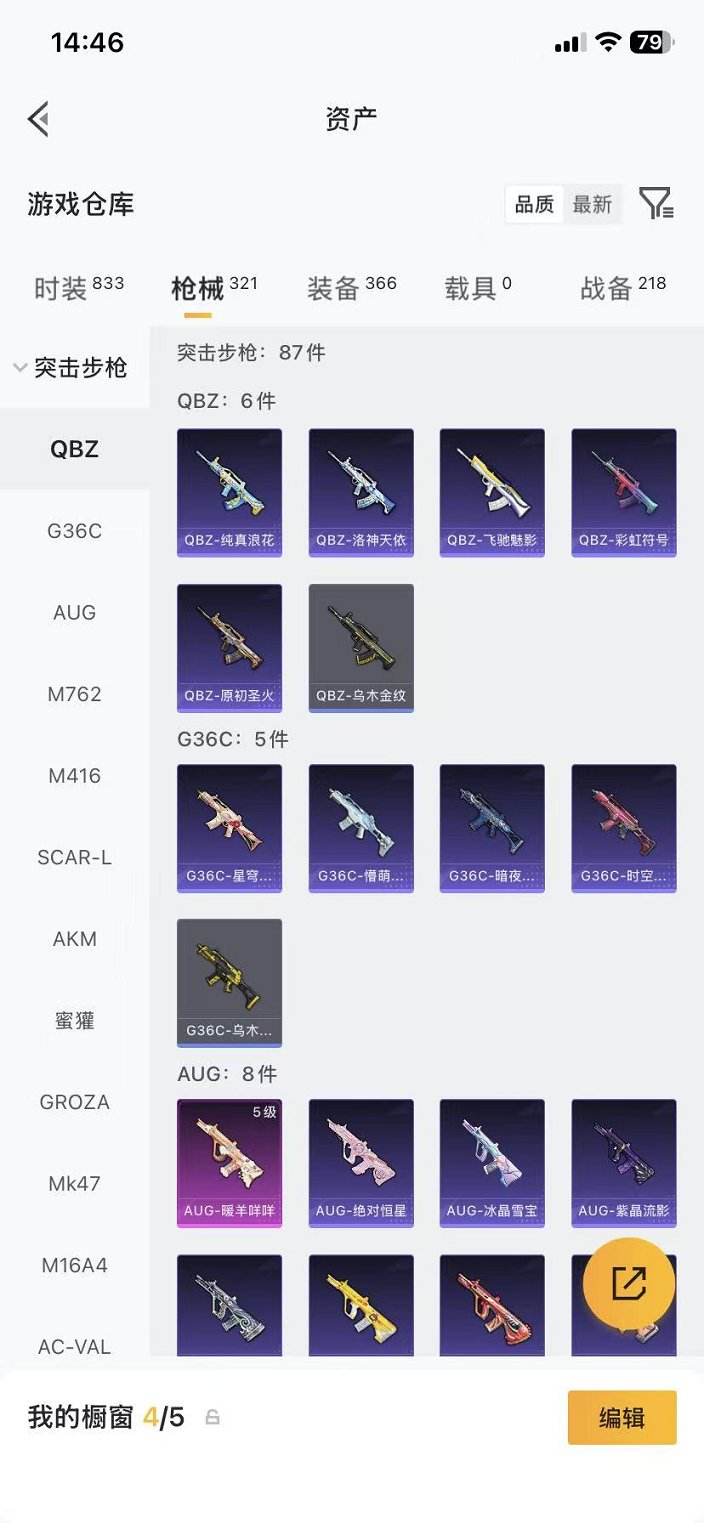Sort the warehouse by 品质
This screenshot has height=1523, width=704.
(x=534, y=204)
